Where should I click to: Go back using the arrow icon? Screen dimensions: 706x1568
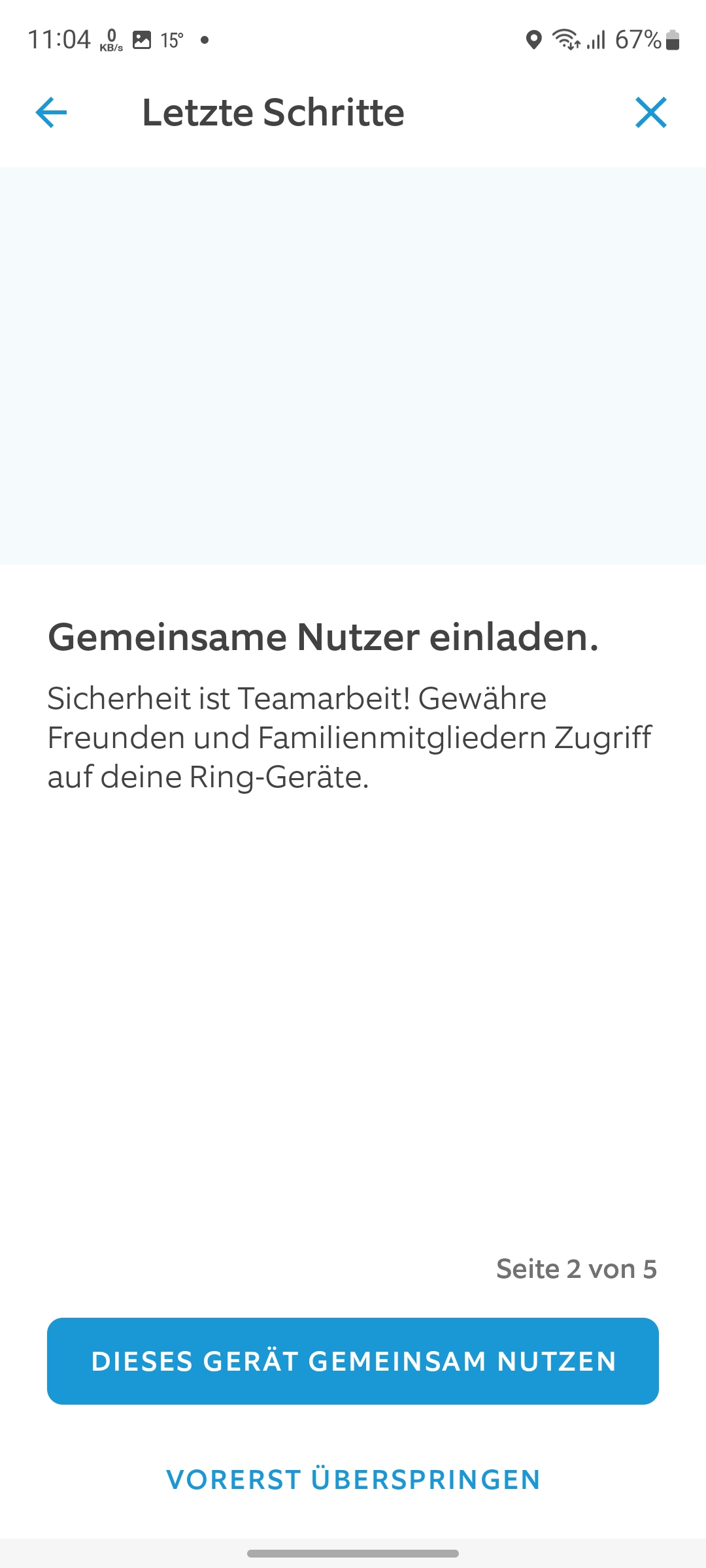(x=51, y=112)
